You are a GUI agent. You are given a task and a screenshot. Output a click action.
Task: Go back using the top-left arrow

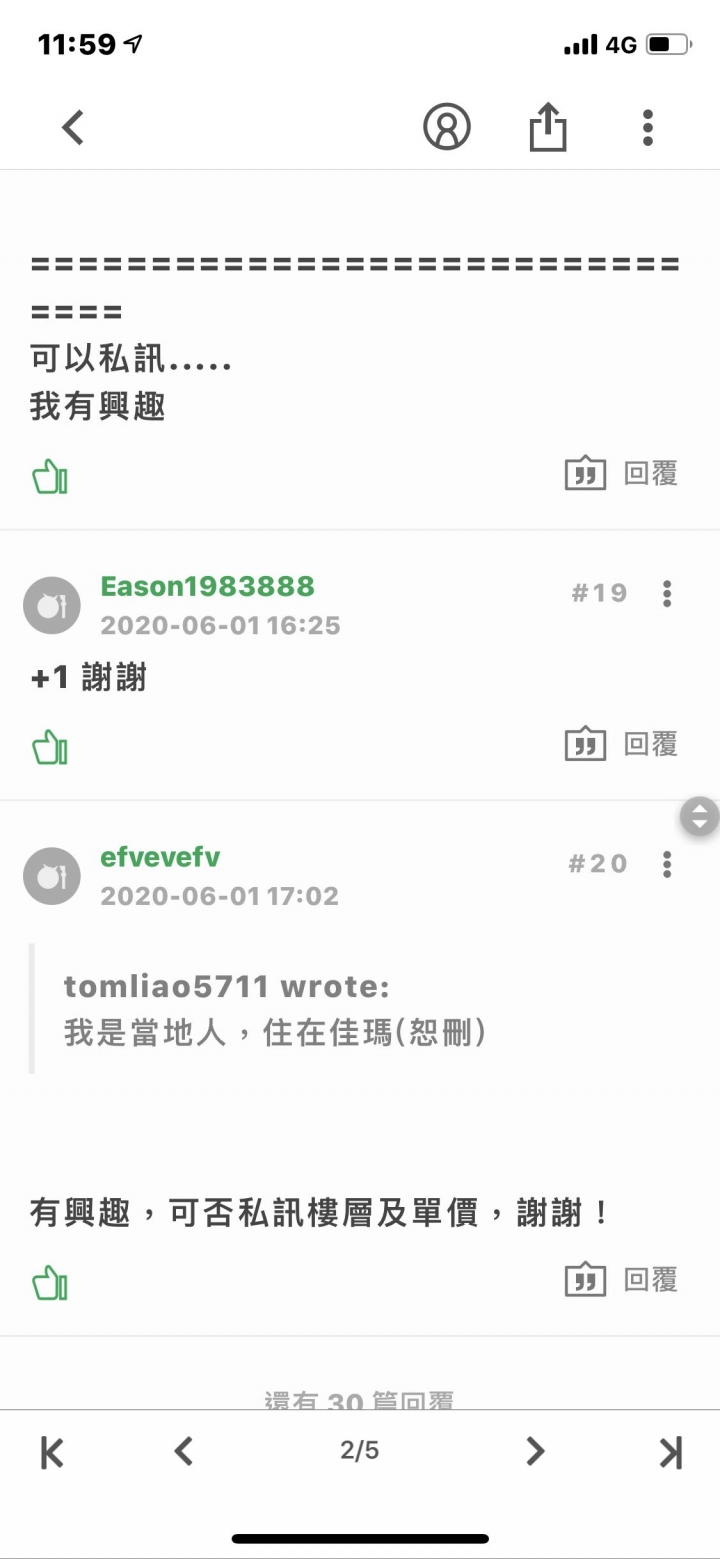73,127
